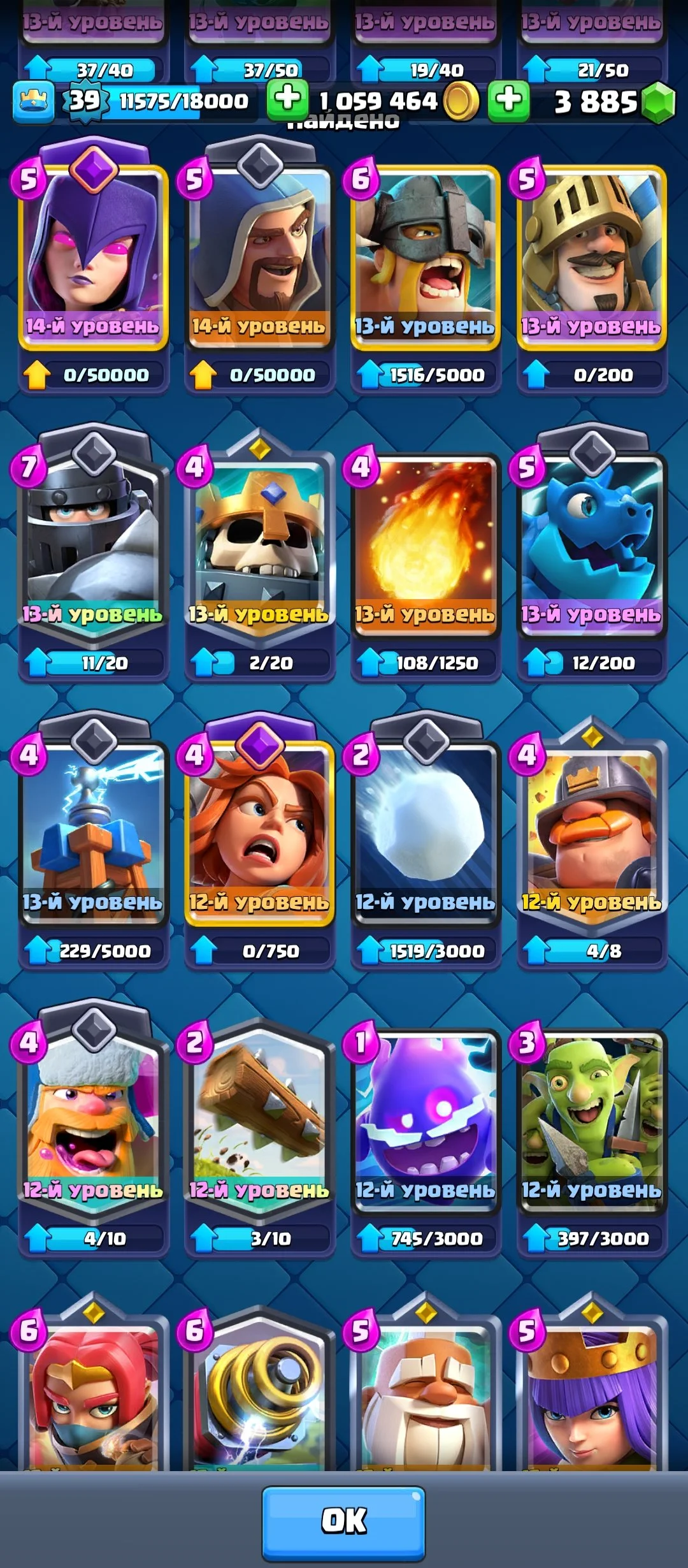Select the Electro Spirit card
Viewport: 688px width, 1568px height.
pyautogui.click(x=426, y=1115)
